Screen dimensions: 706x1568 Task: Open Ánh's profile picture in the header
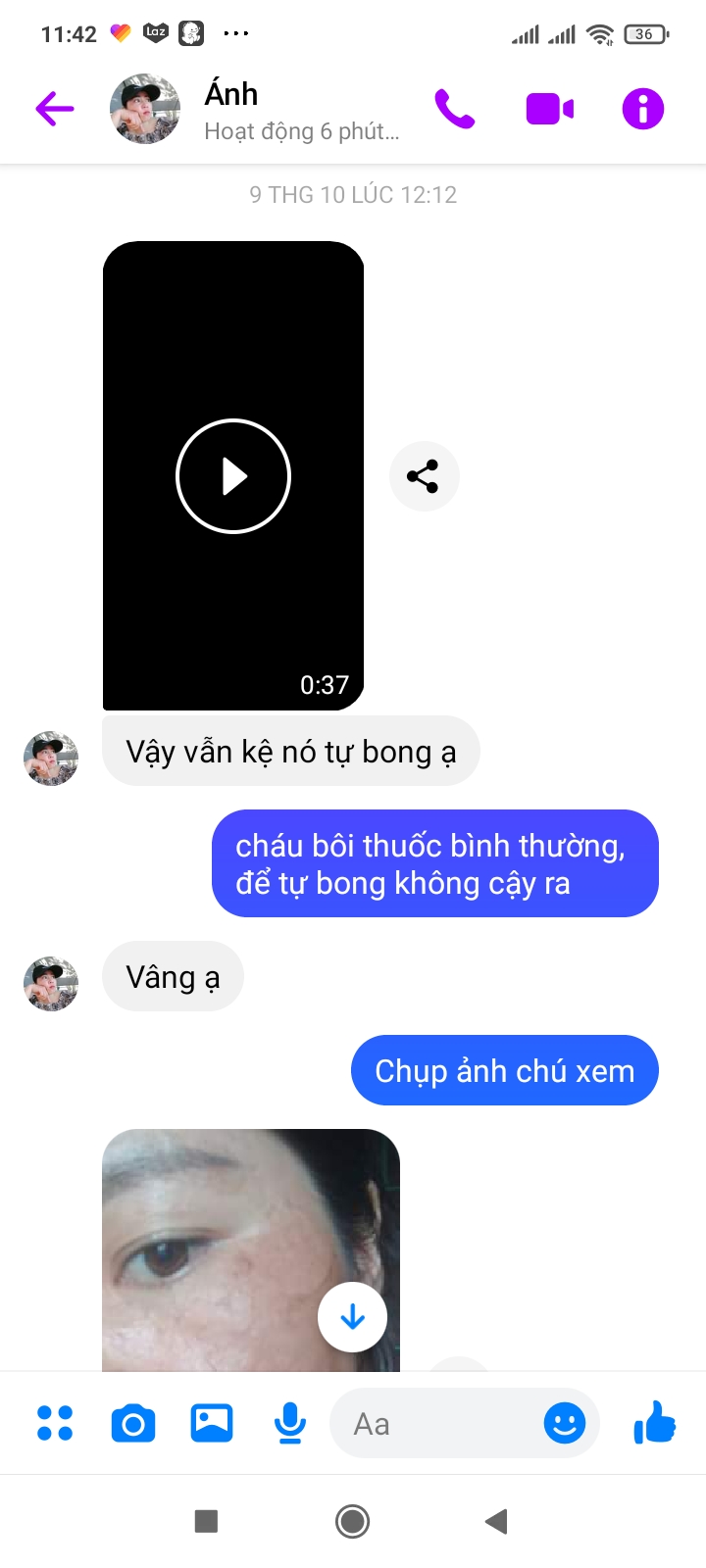[145, 109]
